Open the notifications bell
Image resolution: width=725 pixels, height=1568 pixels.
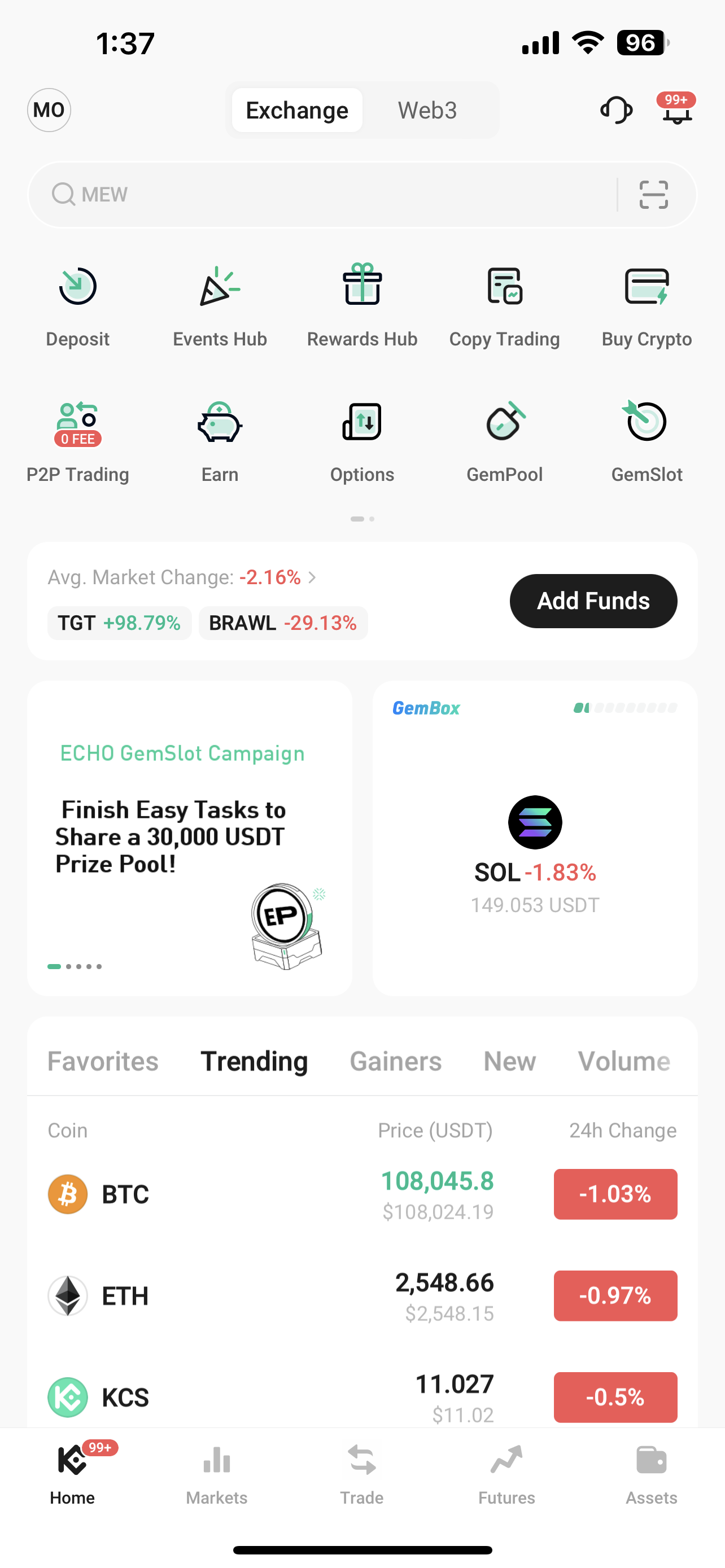(677, 111)
